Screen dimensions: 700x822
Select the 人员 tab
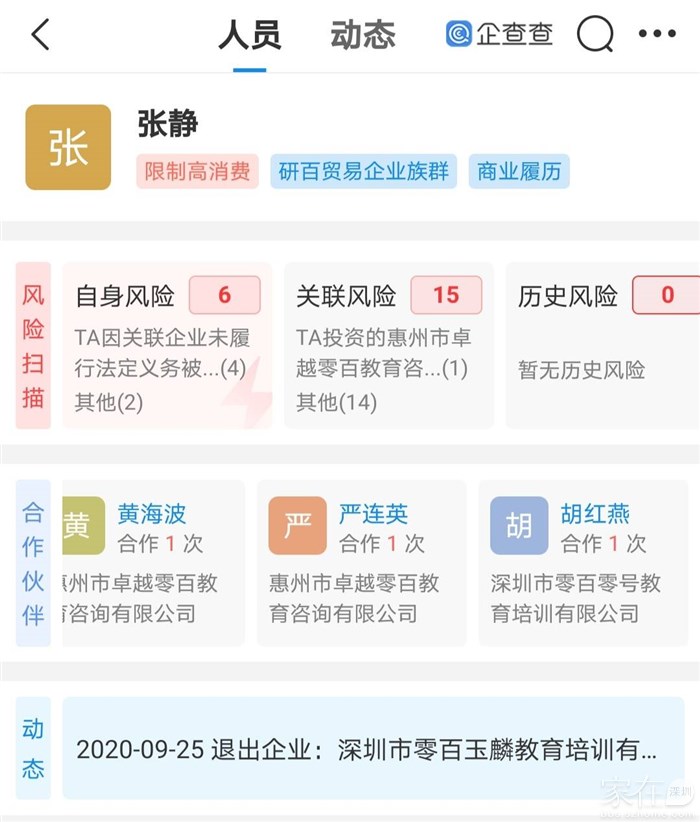[x=250, y=35]
